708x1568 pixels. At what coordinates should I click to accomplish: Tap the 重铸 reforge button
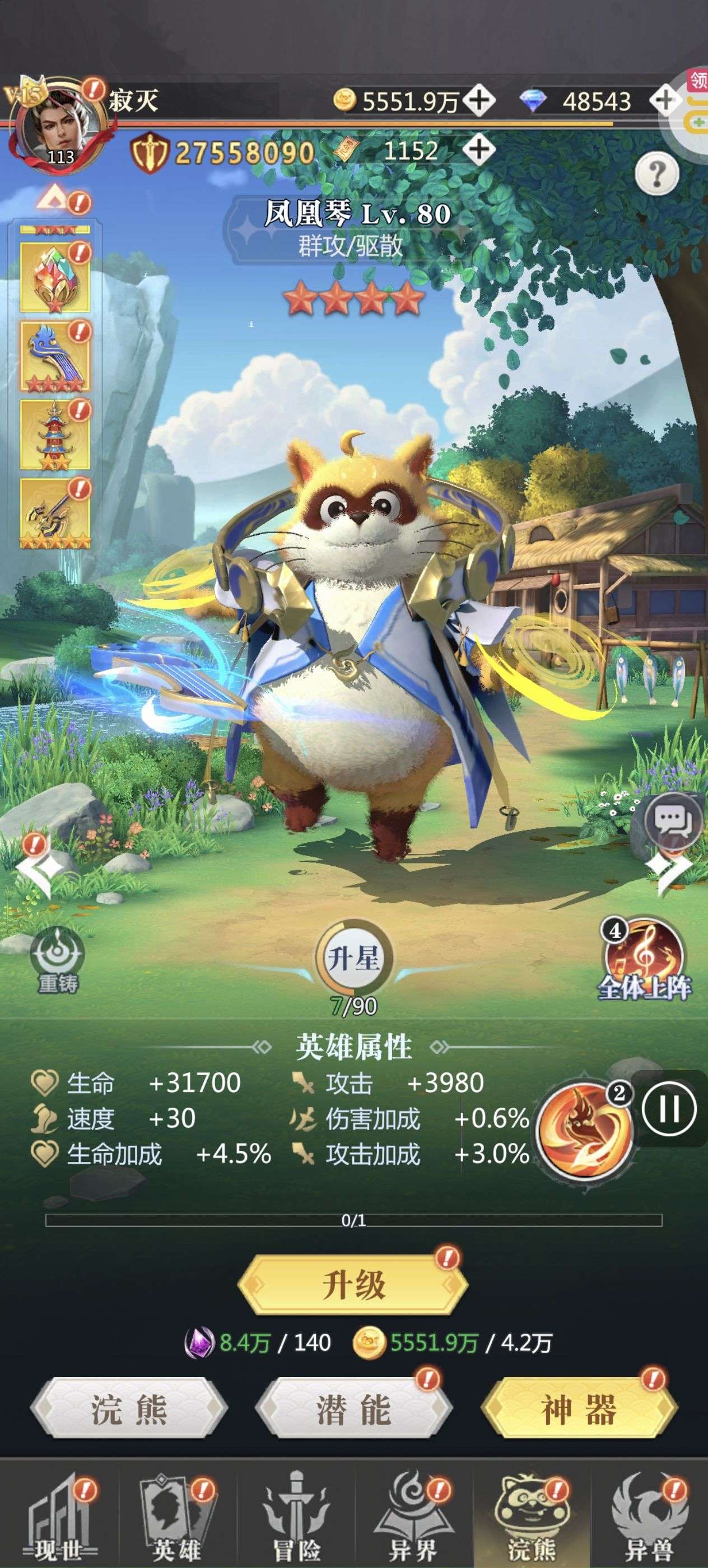tap(57, 961)
